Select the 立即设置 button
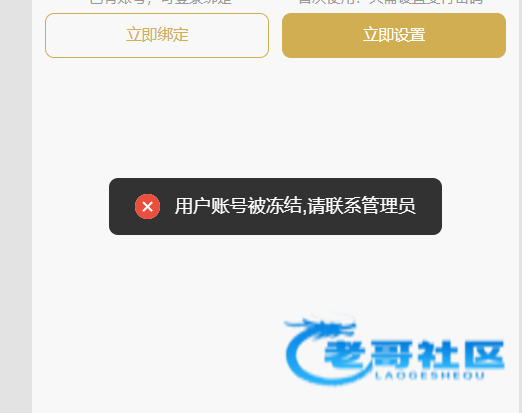This screenshot has width=522, height=413. click(x=394, y=35)
